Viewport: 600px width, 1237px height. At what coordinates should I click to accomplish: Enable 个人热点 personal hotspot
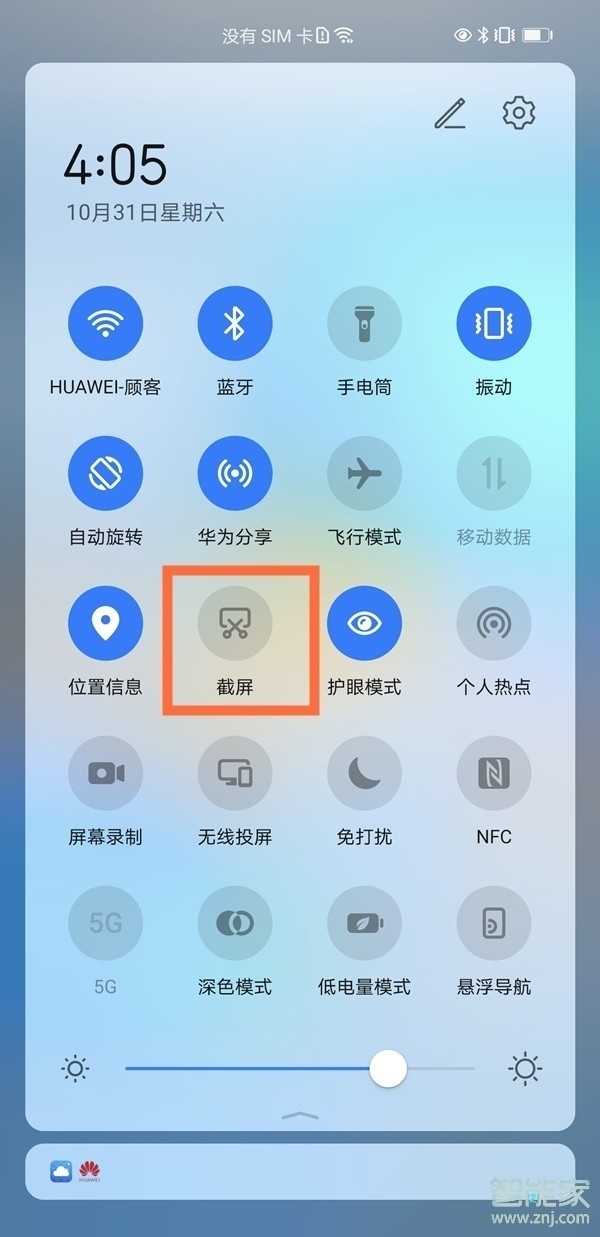pyautogui.click(x=494, y=623)
